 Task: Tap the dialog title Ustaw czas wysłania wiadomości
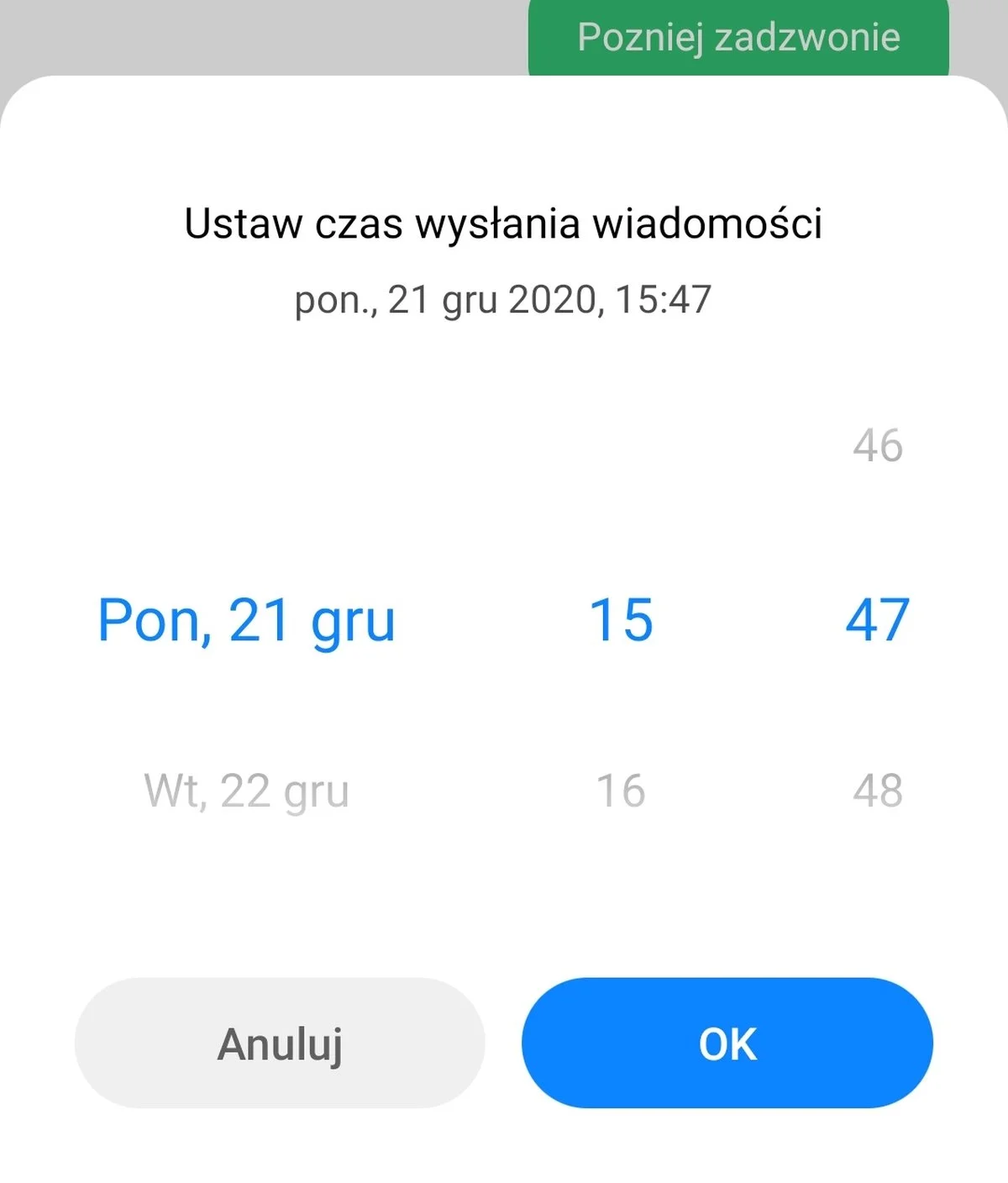[504, 222]
